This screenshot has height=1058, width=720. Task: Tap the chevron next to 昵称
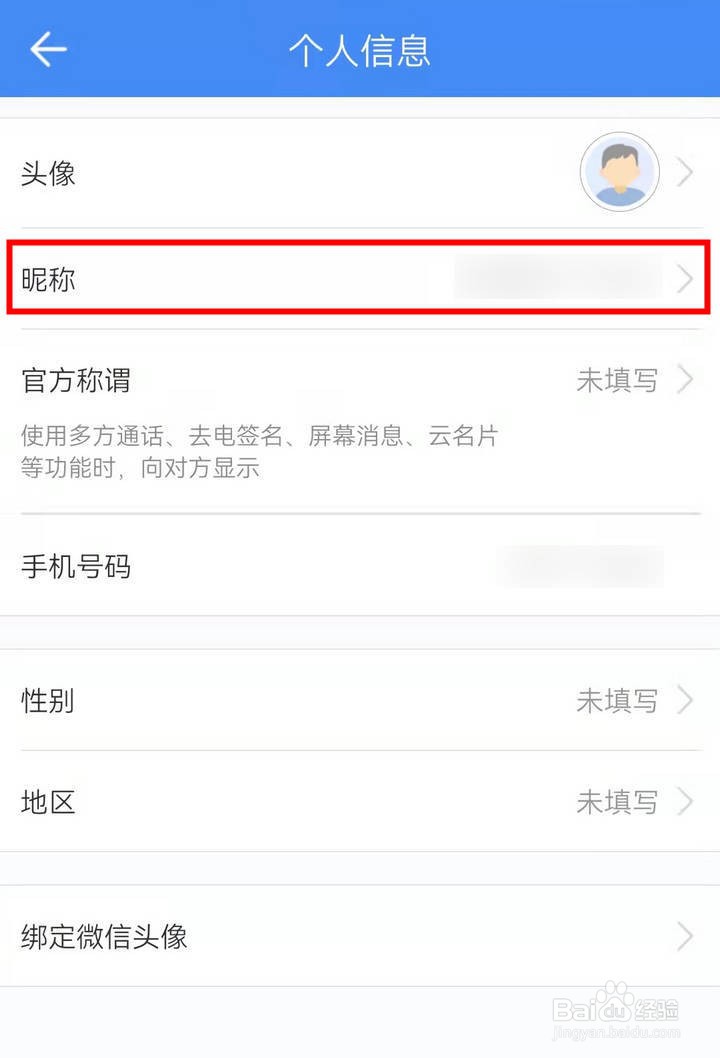point(686,280)
